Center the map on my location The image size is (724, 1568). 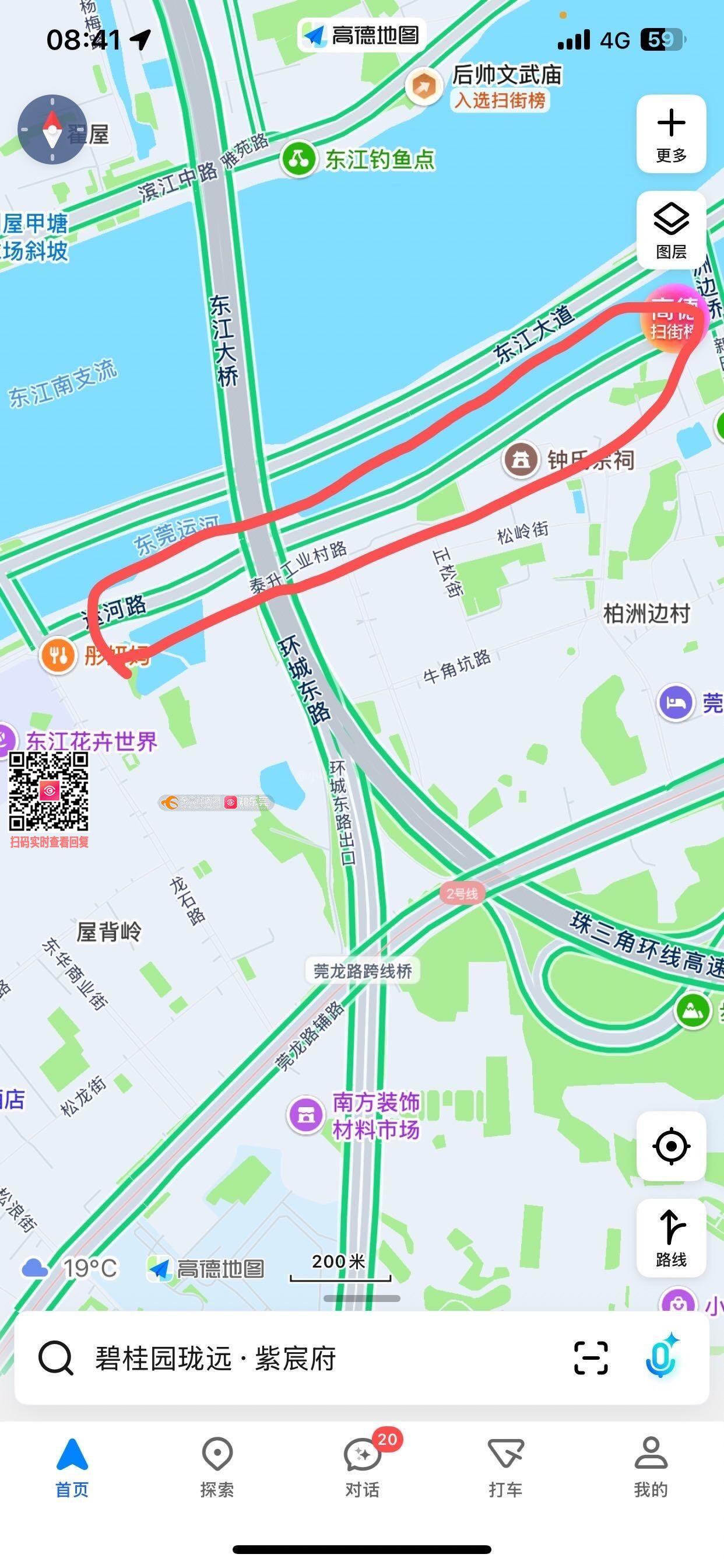(x=671, y=1146)
